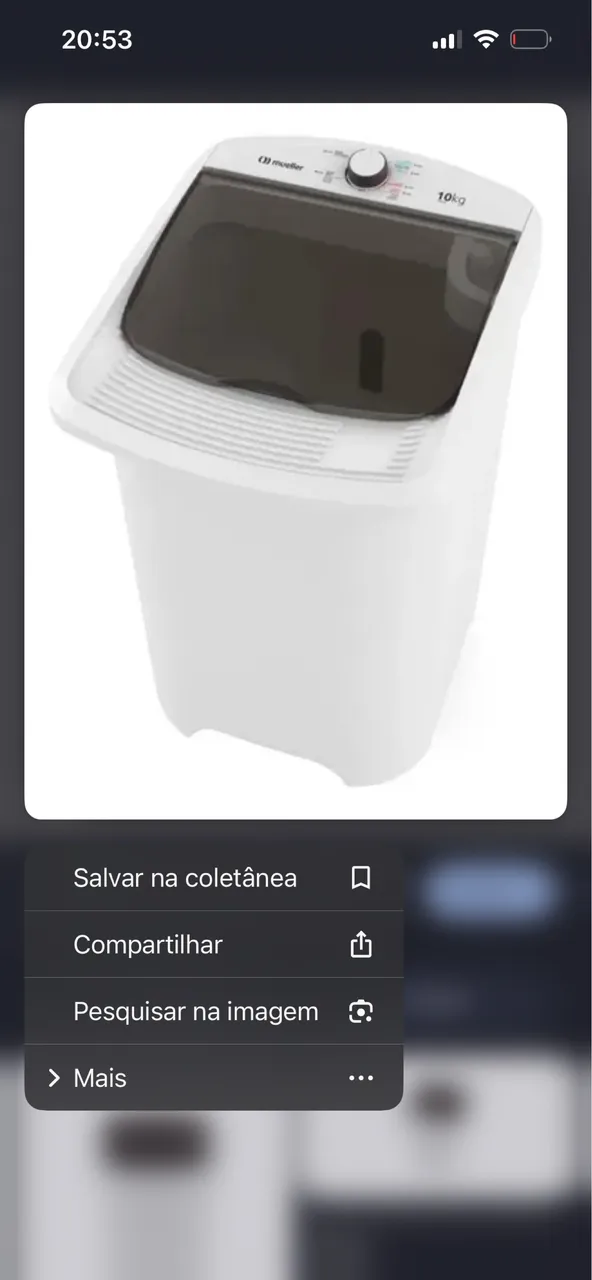Expand the Mais options
This screenshot has width=592, height=1280.
(x=214, y=1078)
